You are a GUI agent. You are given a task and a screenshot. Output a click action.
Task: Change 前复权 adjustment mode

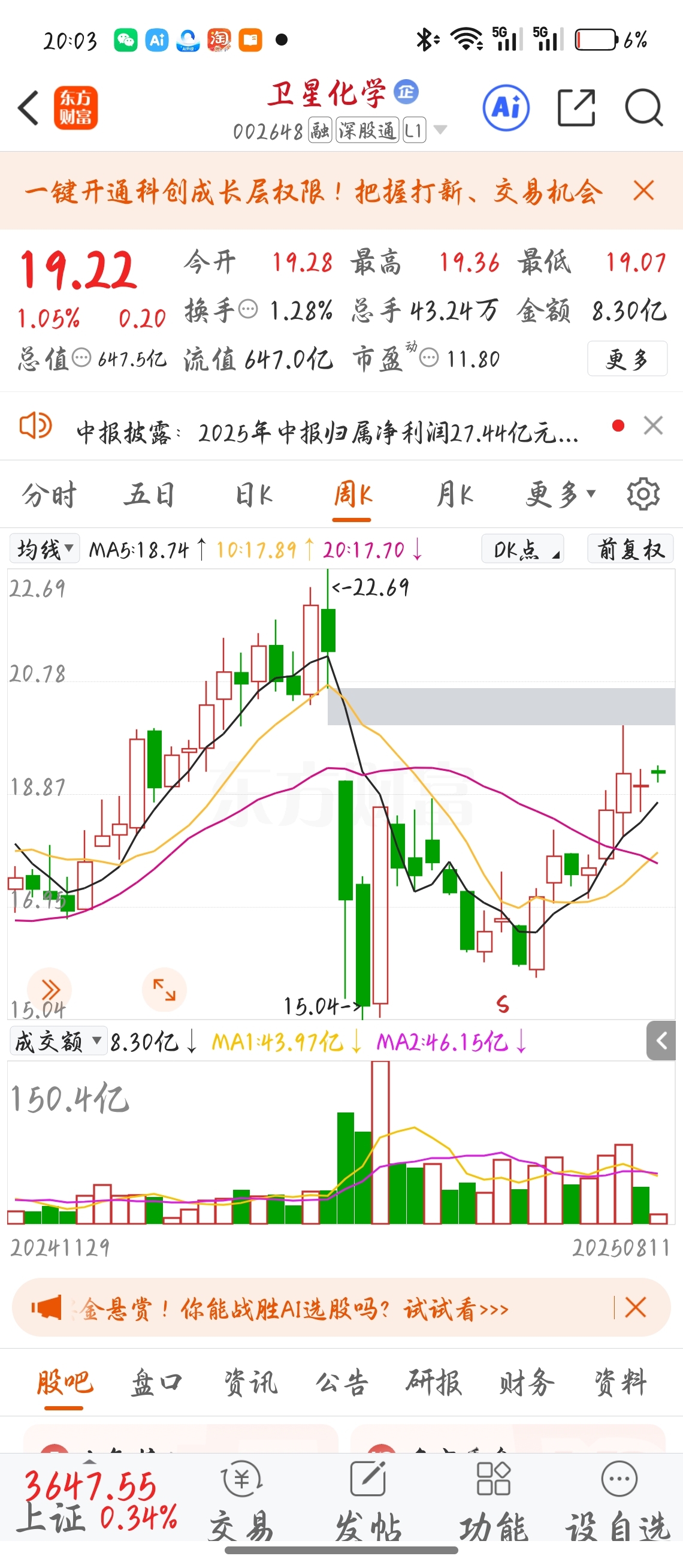[630, 549]
